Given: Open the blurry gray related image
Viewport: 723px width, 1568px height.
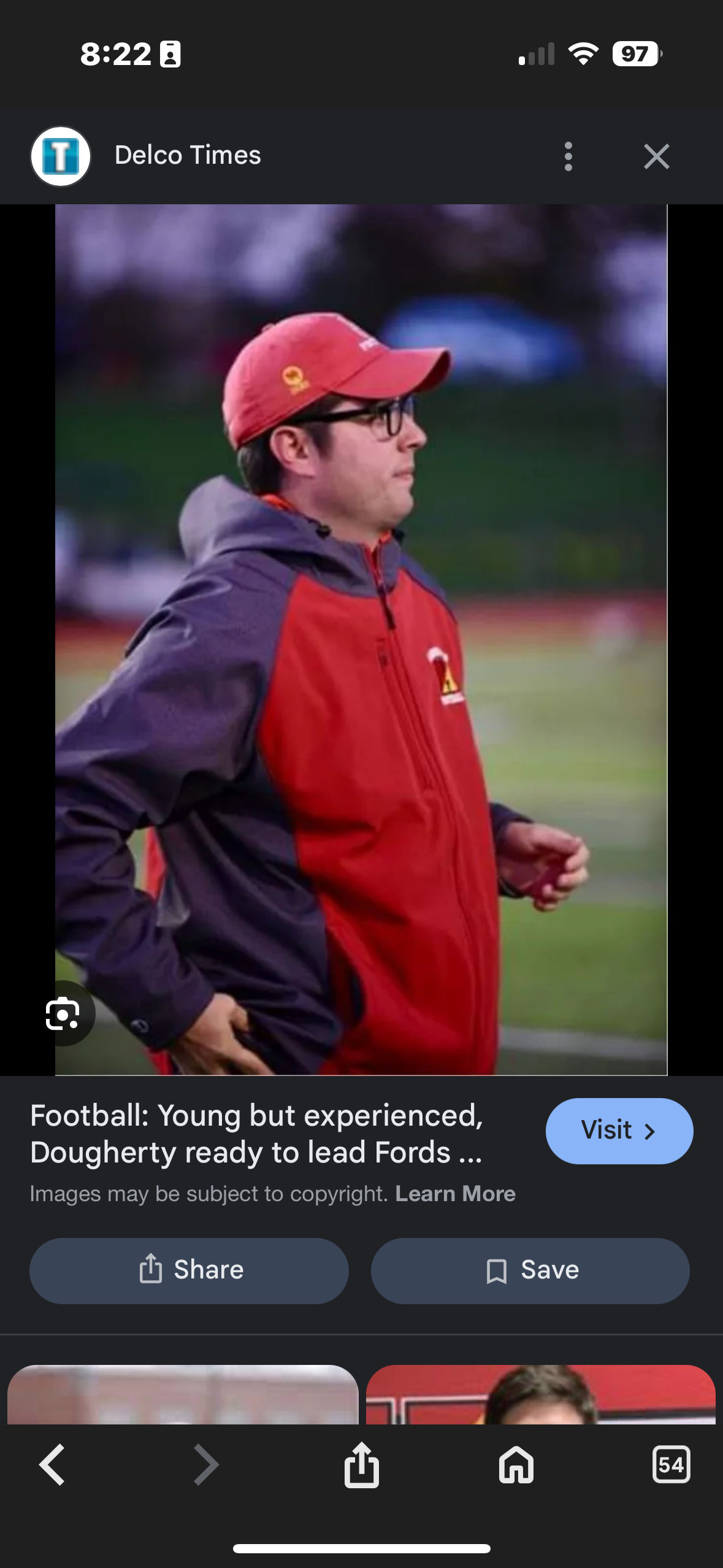Looking at the screenshot, I should pyautogui.click(x=182, y=1395).
